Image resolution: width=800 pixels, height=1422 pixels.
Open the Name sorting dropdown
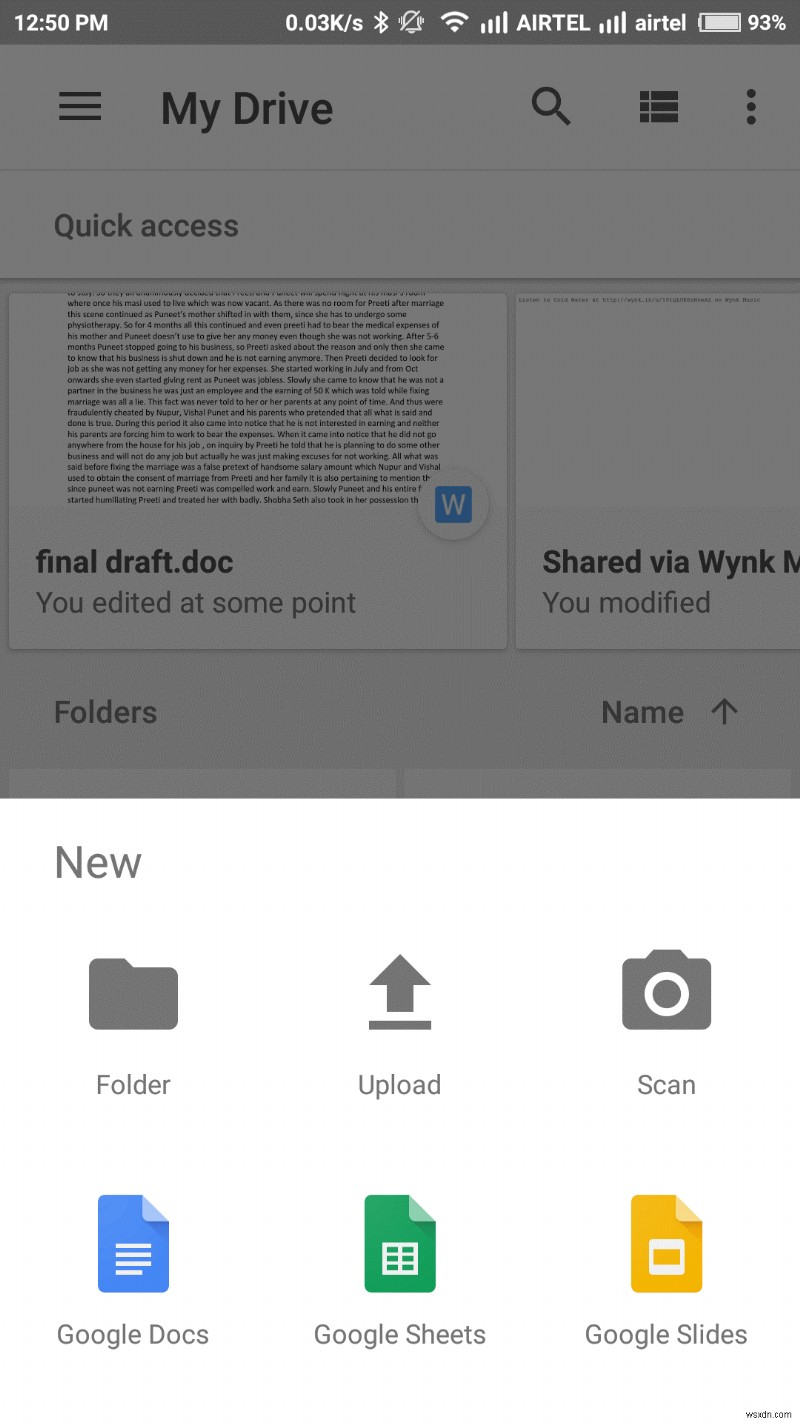[x=643, y=712]
